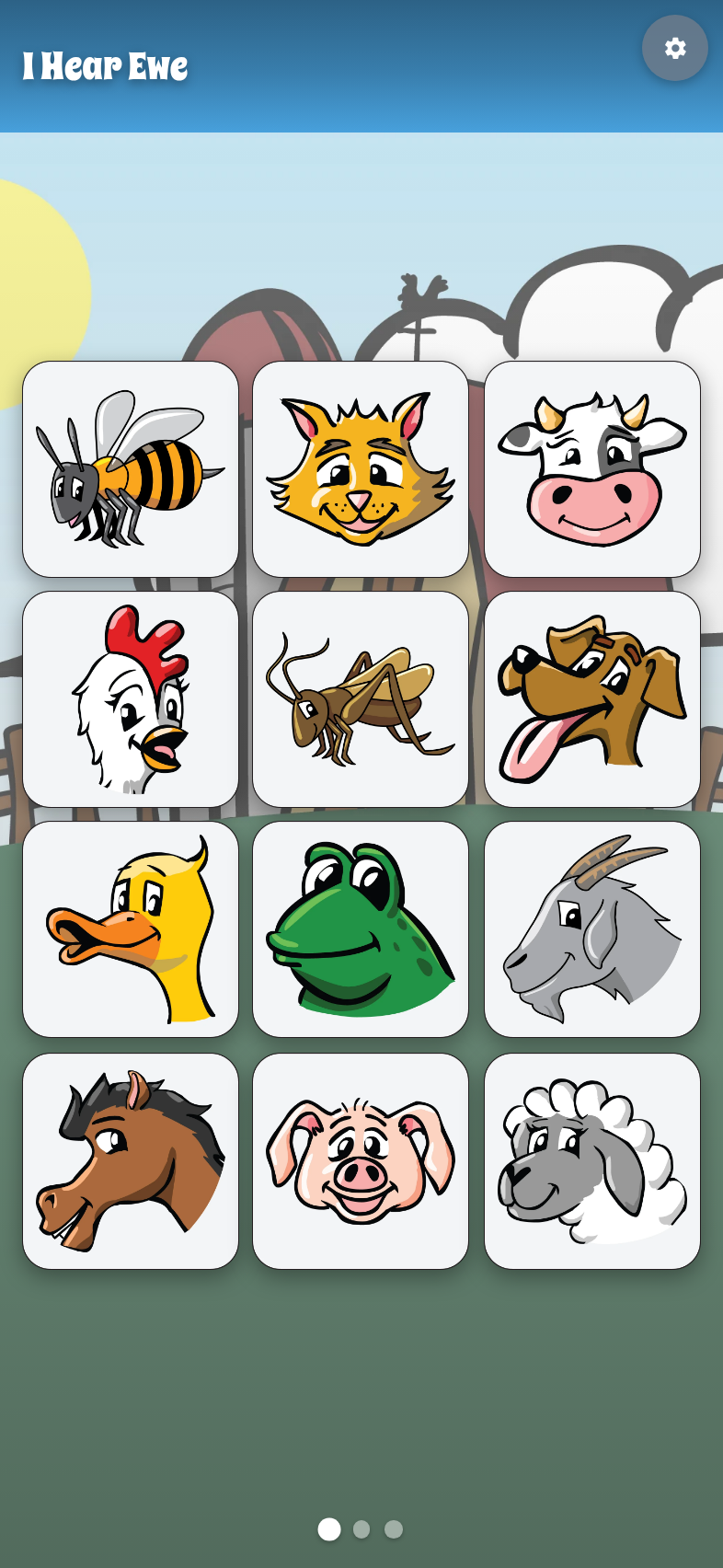Select the goat animal

(591, 928)
